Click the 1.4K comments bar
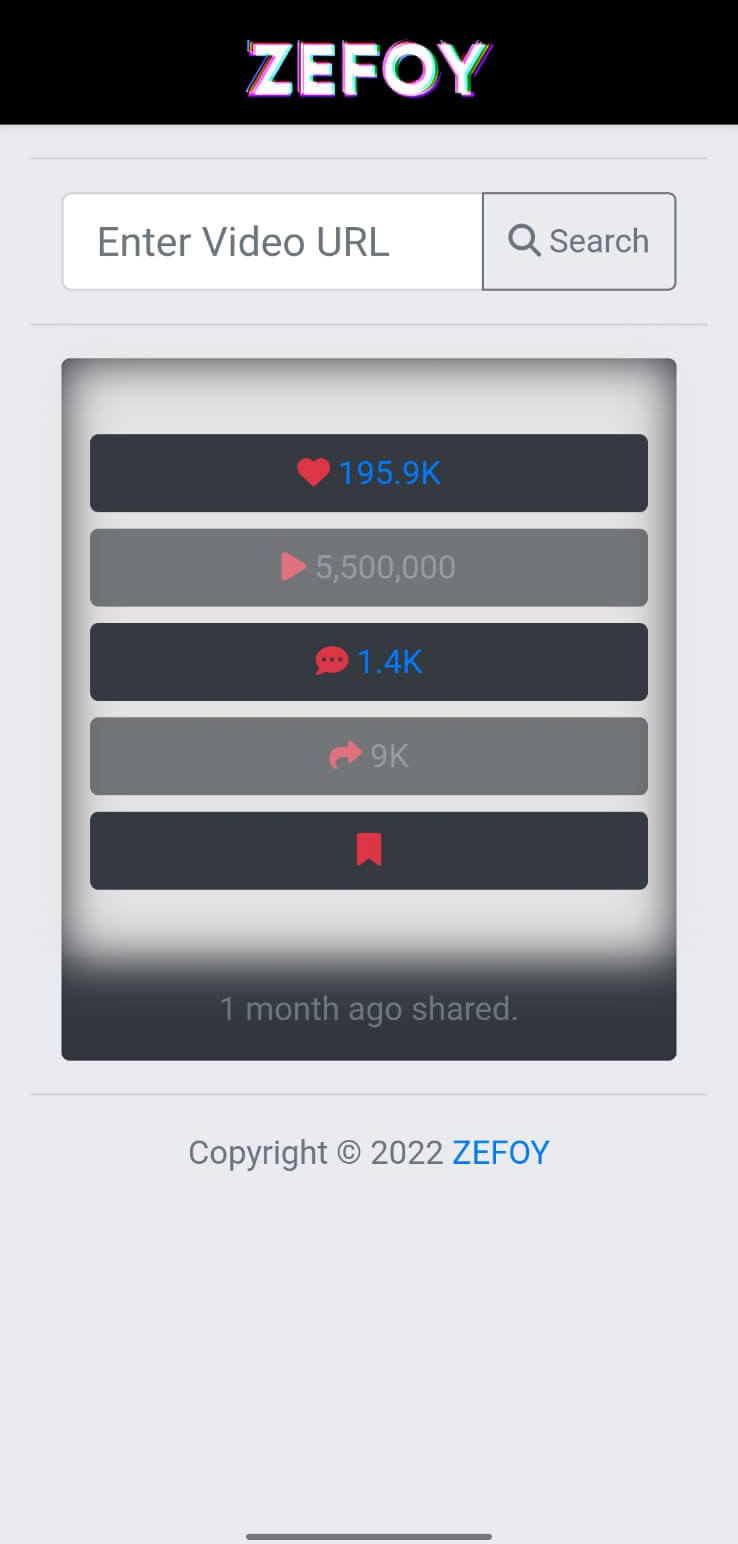738x1544 pixels. click(x=368, y=660)
